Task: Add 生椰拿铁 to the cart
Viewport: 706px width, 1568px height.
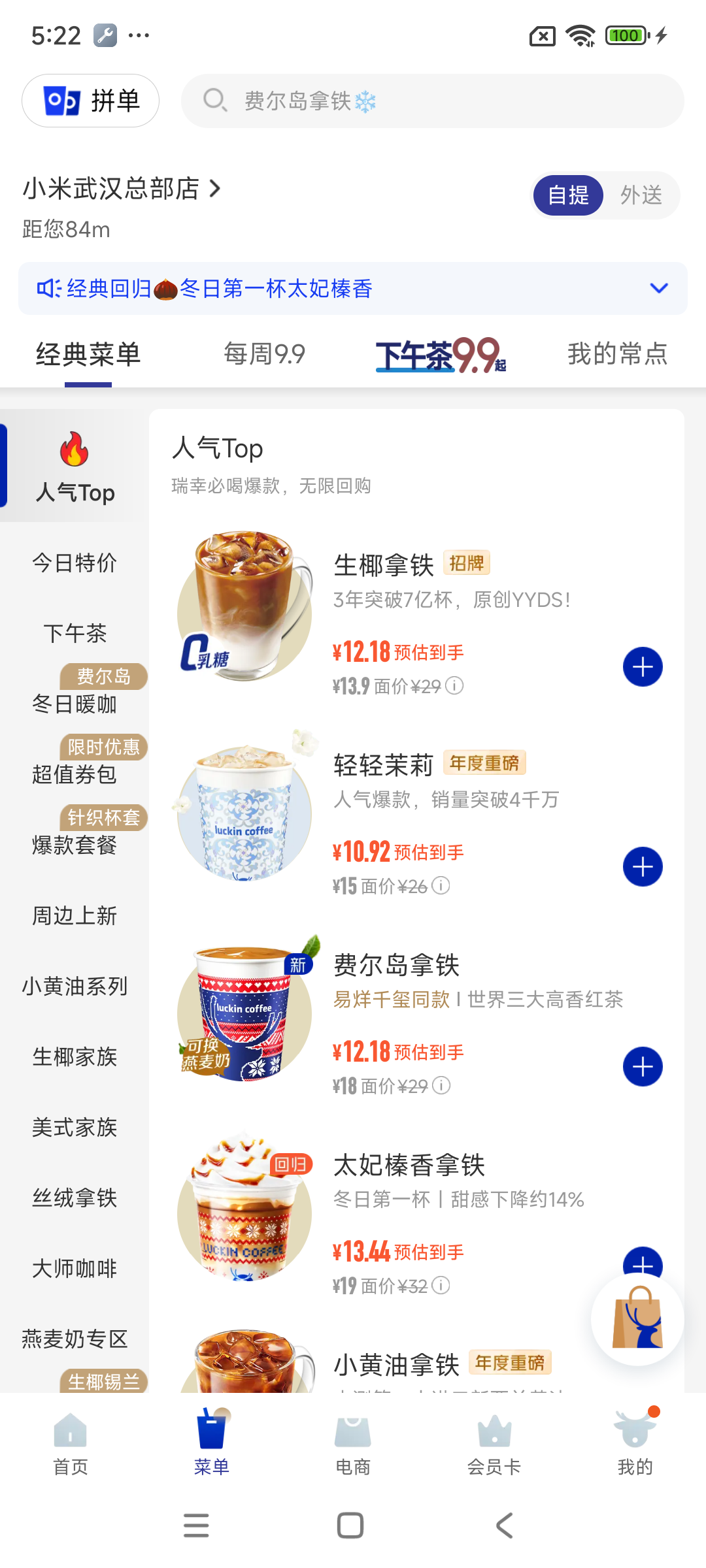Action: pyautogui.click(x=643, y=667)
